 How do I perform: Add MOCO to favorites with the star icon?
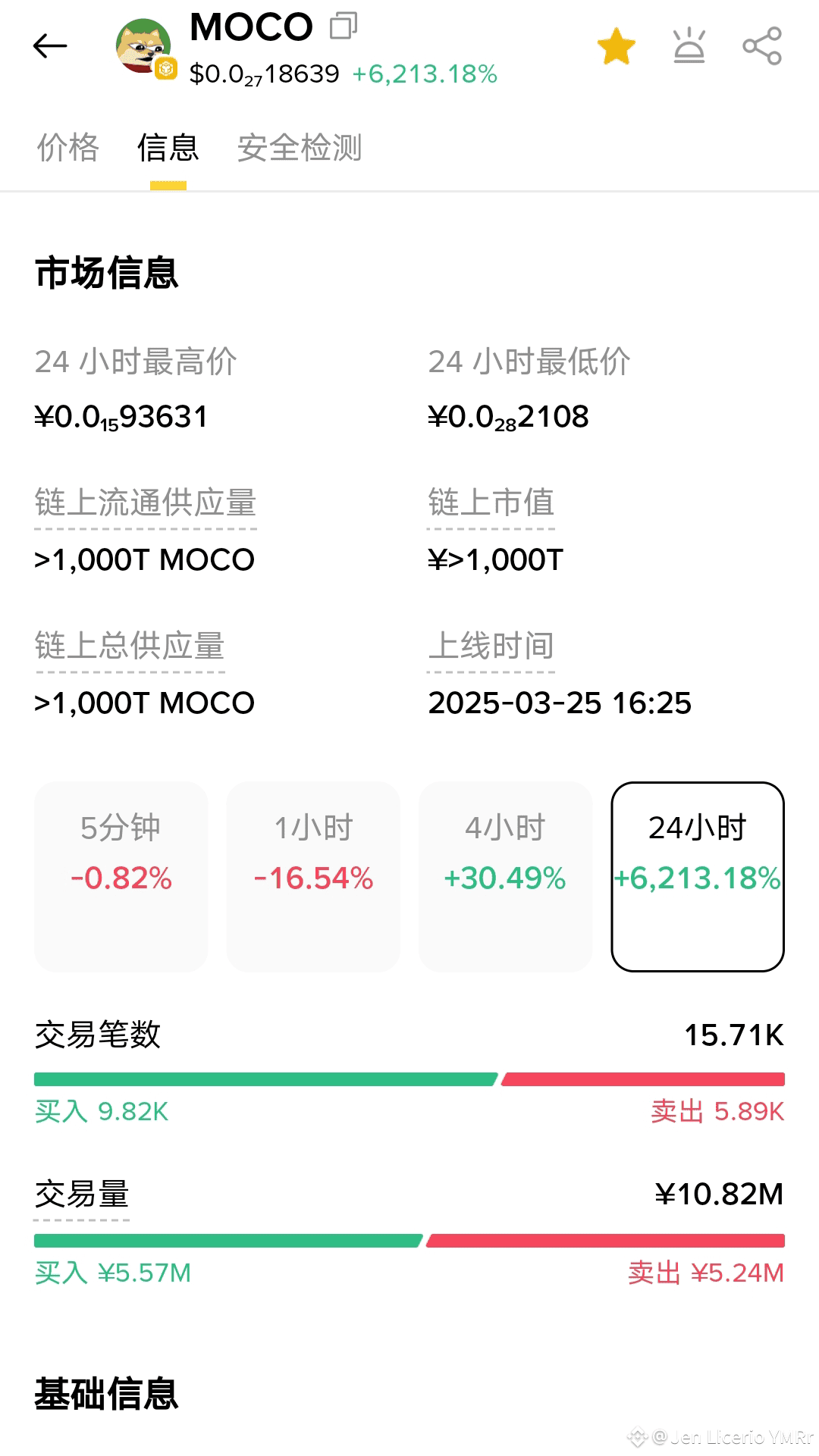coord(617,45)
